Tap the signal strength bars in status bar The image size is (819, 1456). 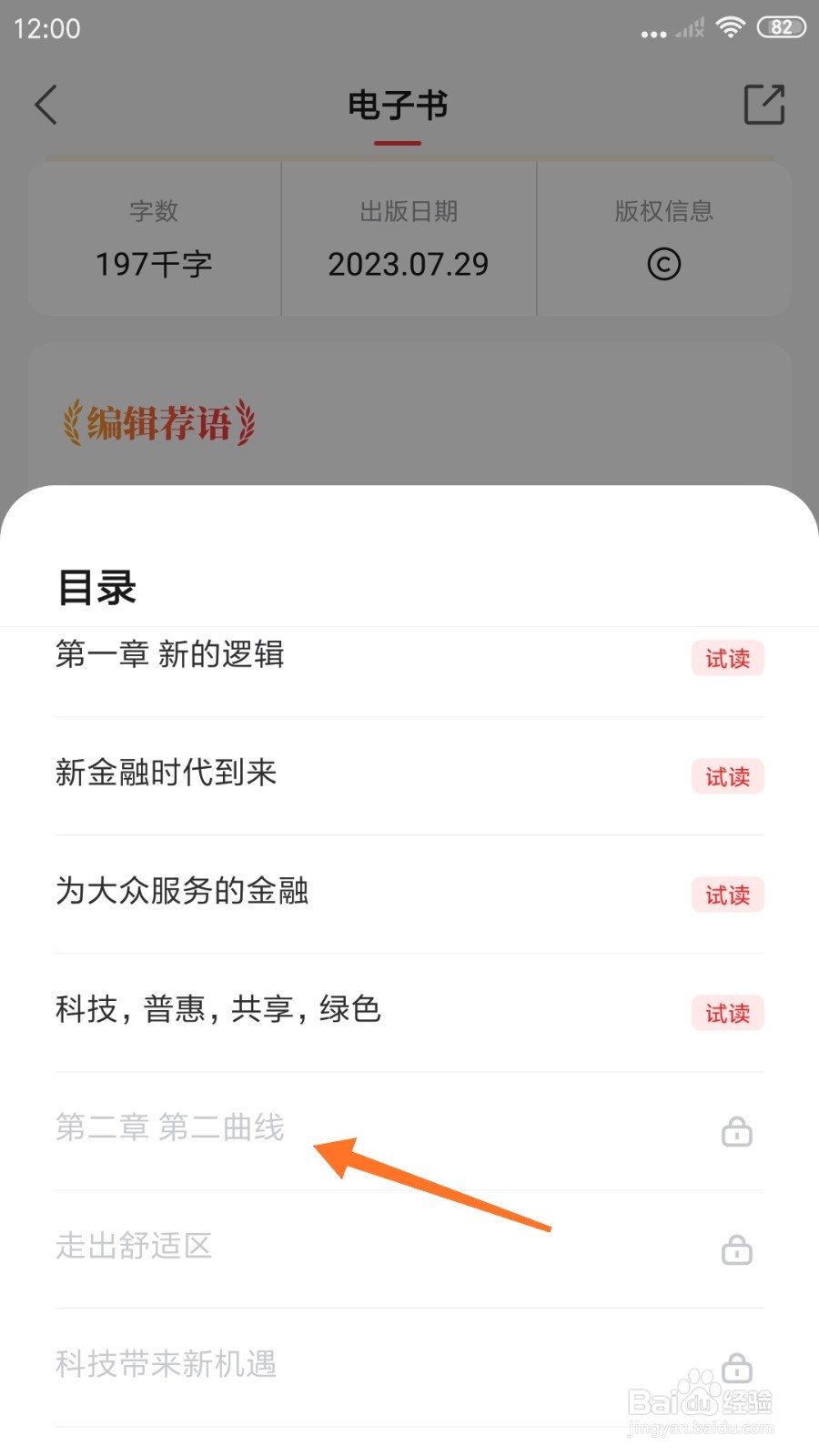[687, 26]
